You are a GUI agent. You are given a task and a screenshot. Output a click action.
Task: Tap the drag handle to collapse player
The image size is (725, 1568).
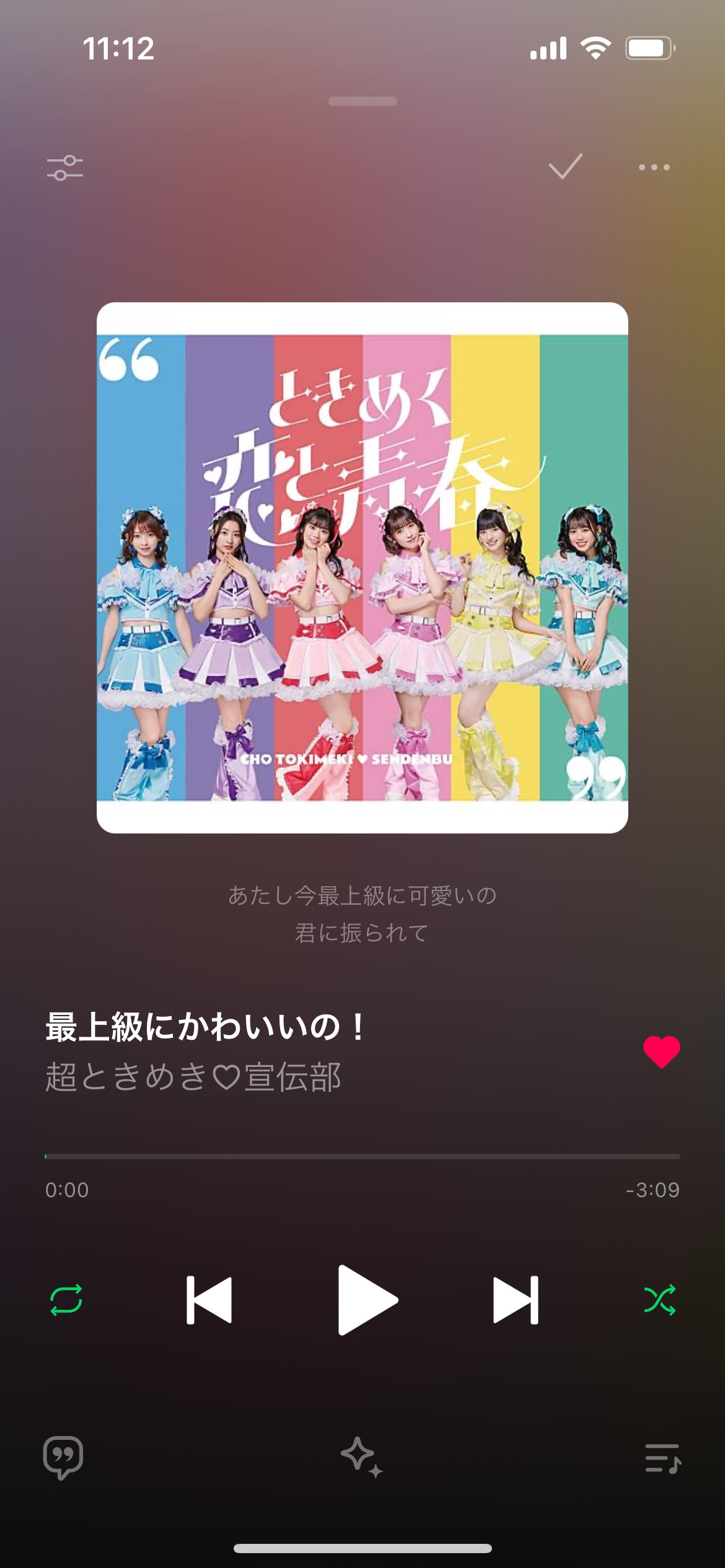pyautogui.click(x=362, y=102)
